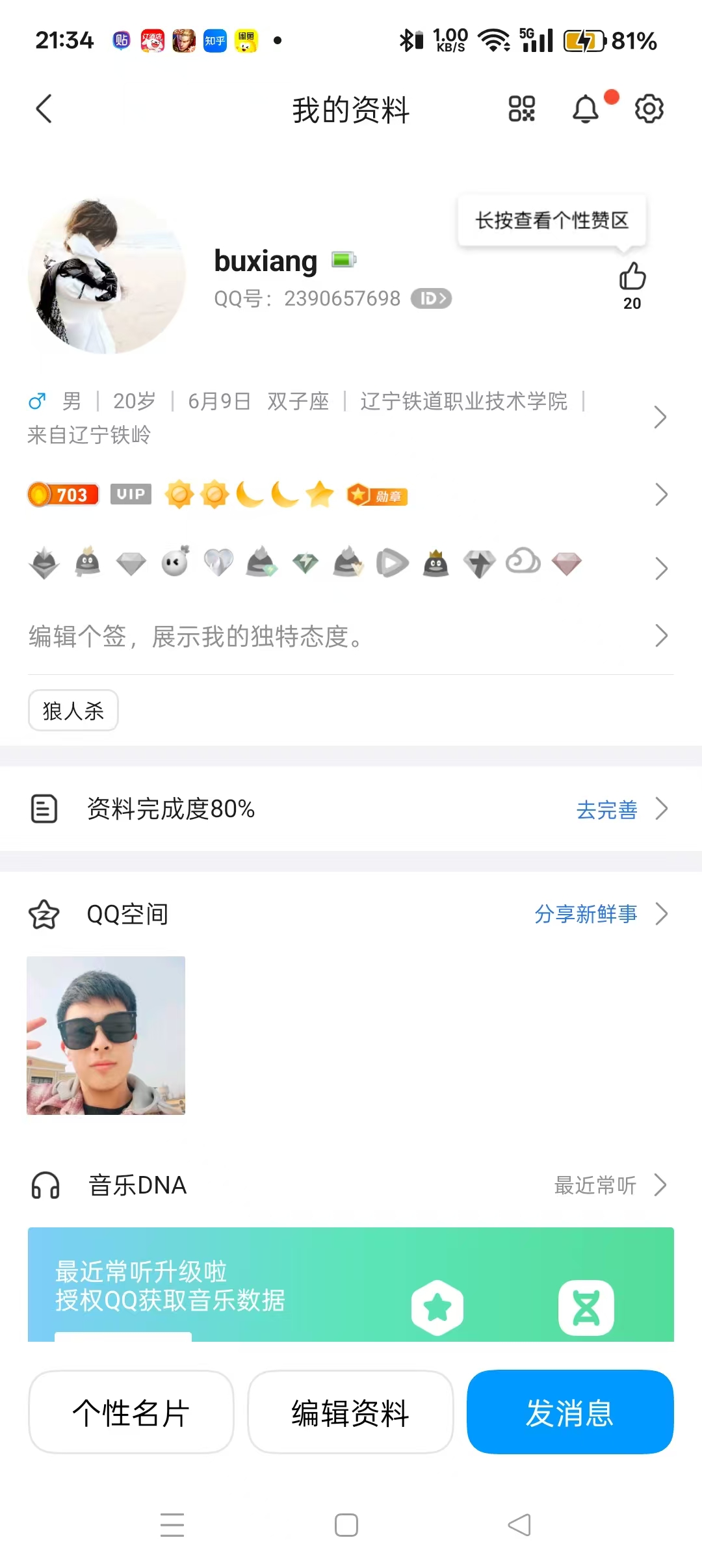
Task: Tap 分享新鲜事 in the QQ空间 row
Action: coord(586,914)
